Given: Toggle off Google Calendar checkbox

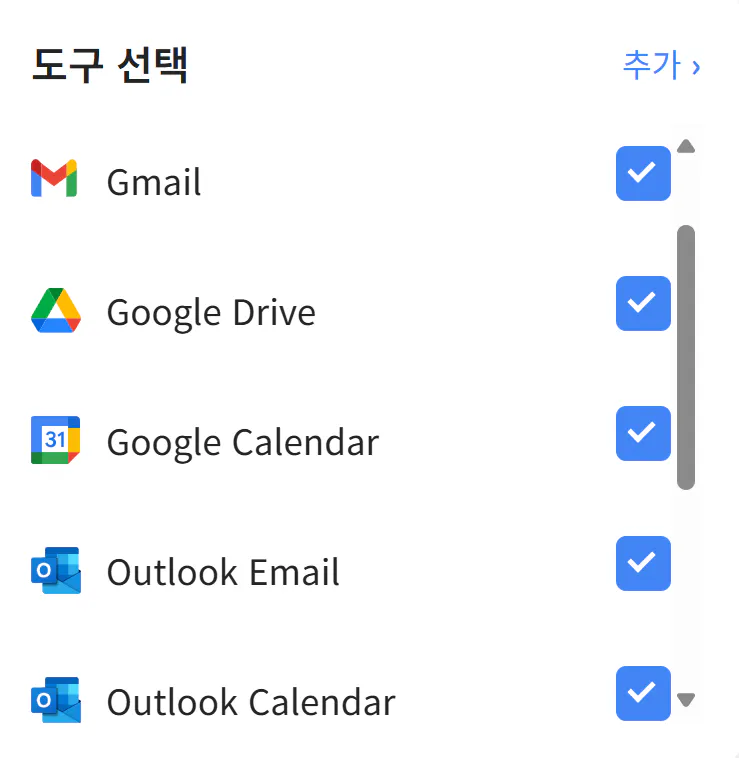Looking at the screenshot, I should pos(643,433).
